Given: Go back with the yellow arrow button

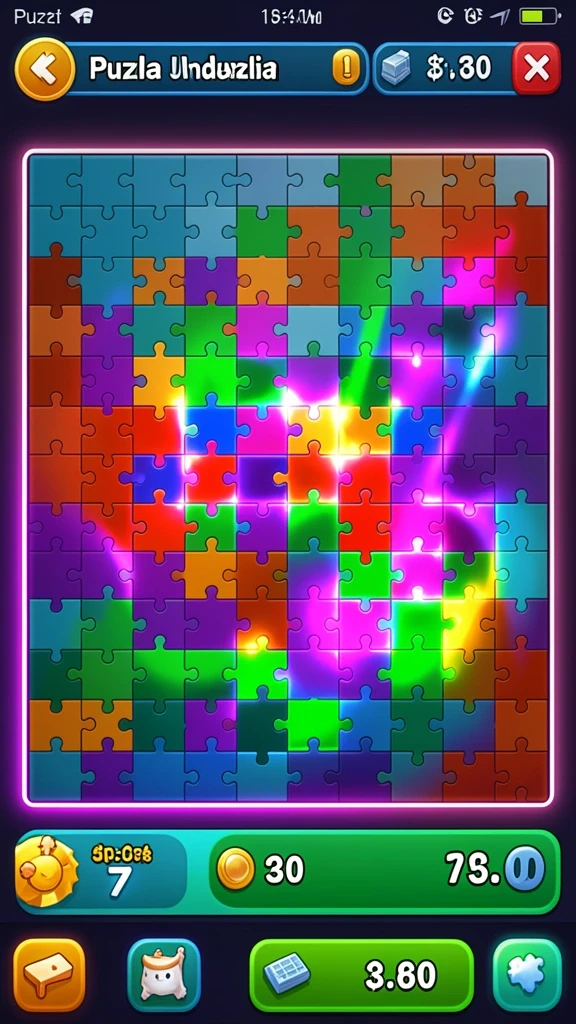Looking at the screenshot, I should (44, 69).
